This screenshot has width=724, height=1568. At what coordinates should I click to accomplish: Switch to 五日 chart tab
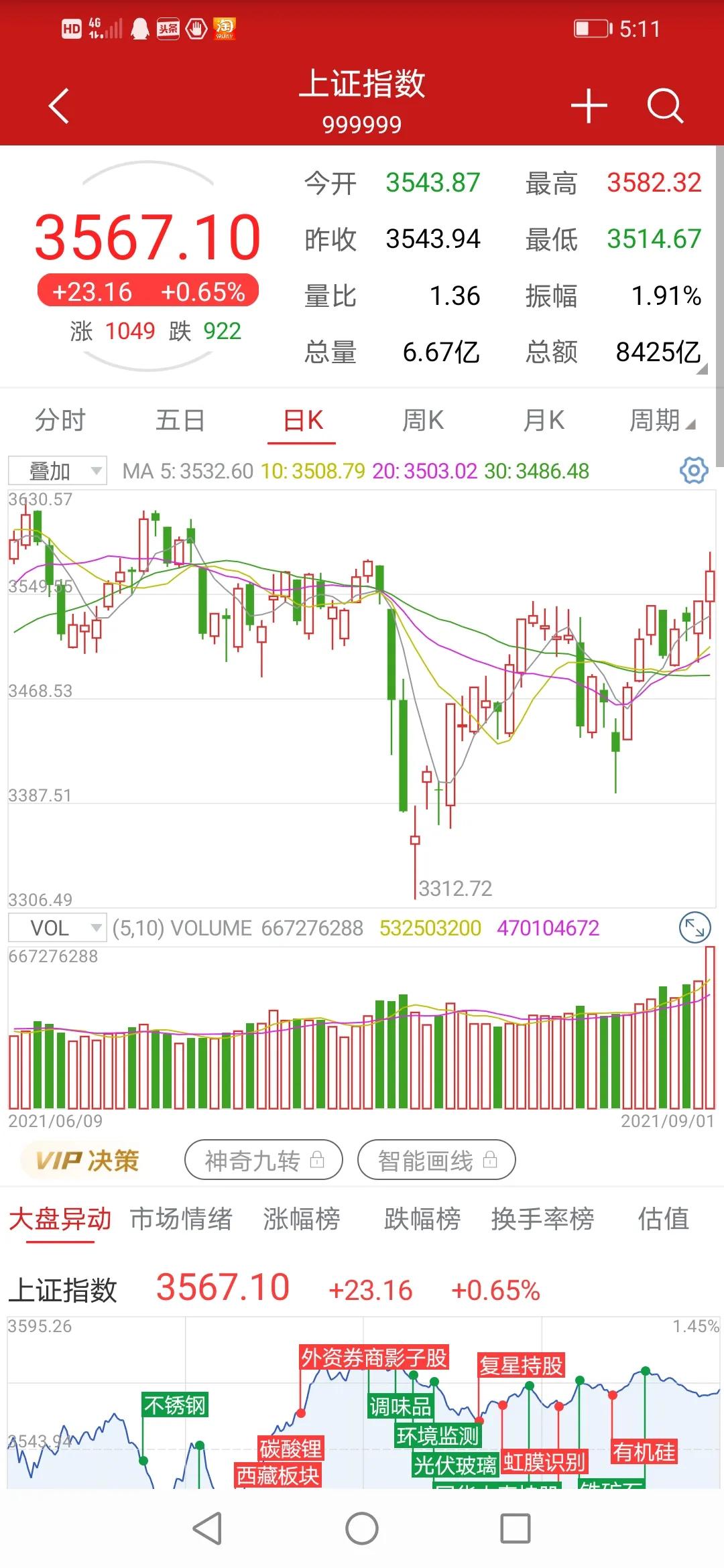[x=180, y=421]
